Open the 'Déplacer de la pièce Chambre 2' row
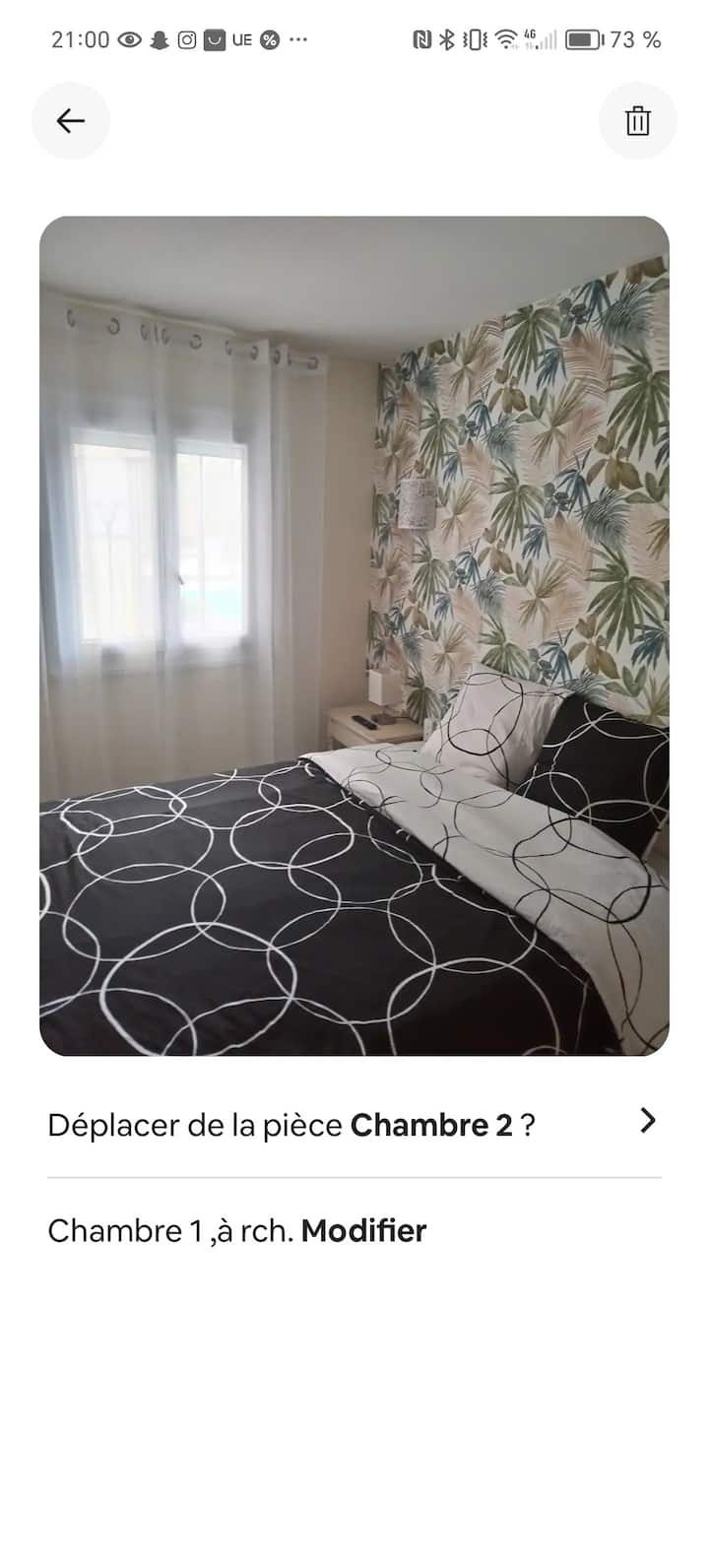The image size is (709, 1568). (353, 1124)
